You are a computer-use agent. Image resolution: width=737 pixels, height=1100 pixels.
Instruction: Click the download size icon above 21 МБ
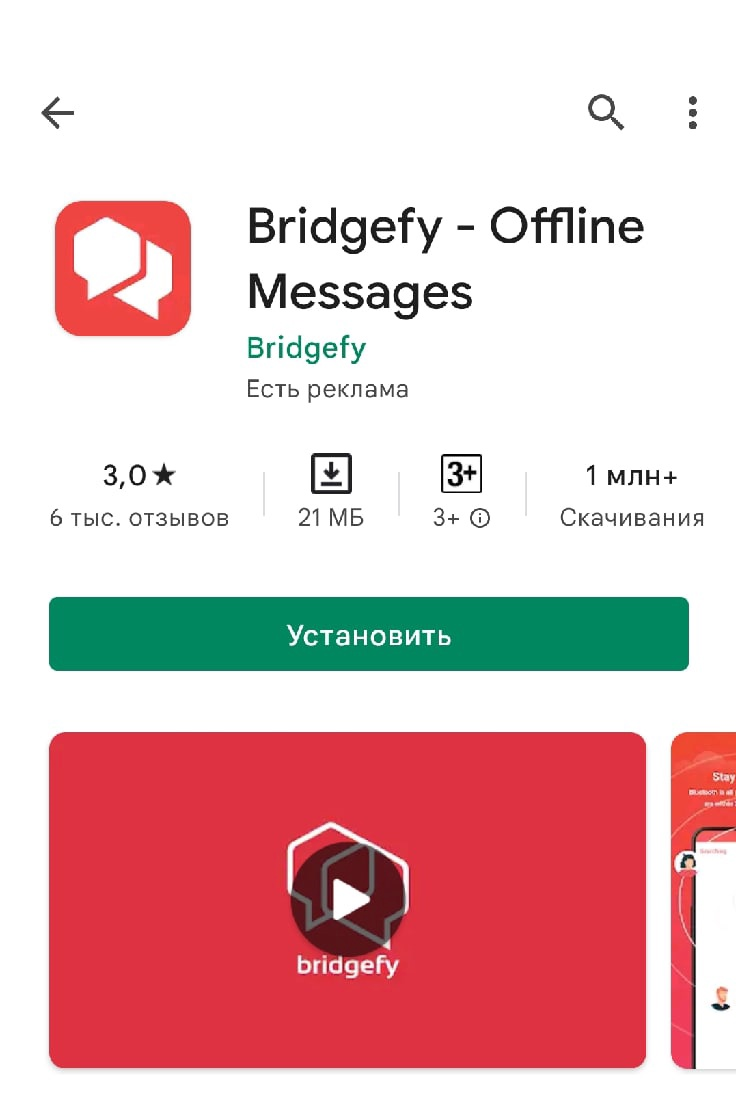point(329,472)
